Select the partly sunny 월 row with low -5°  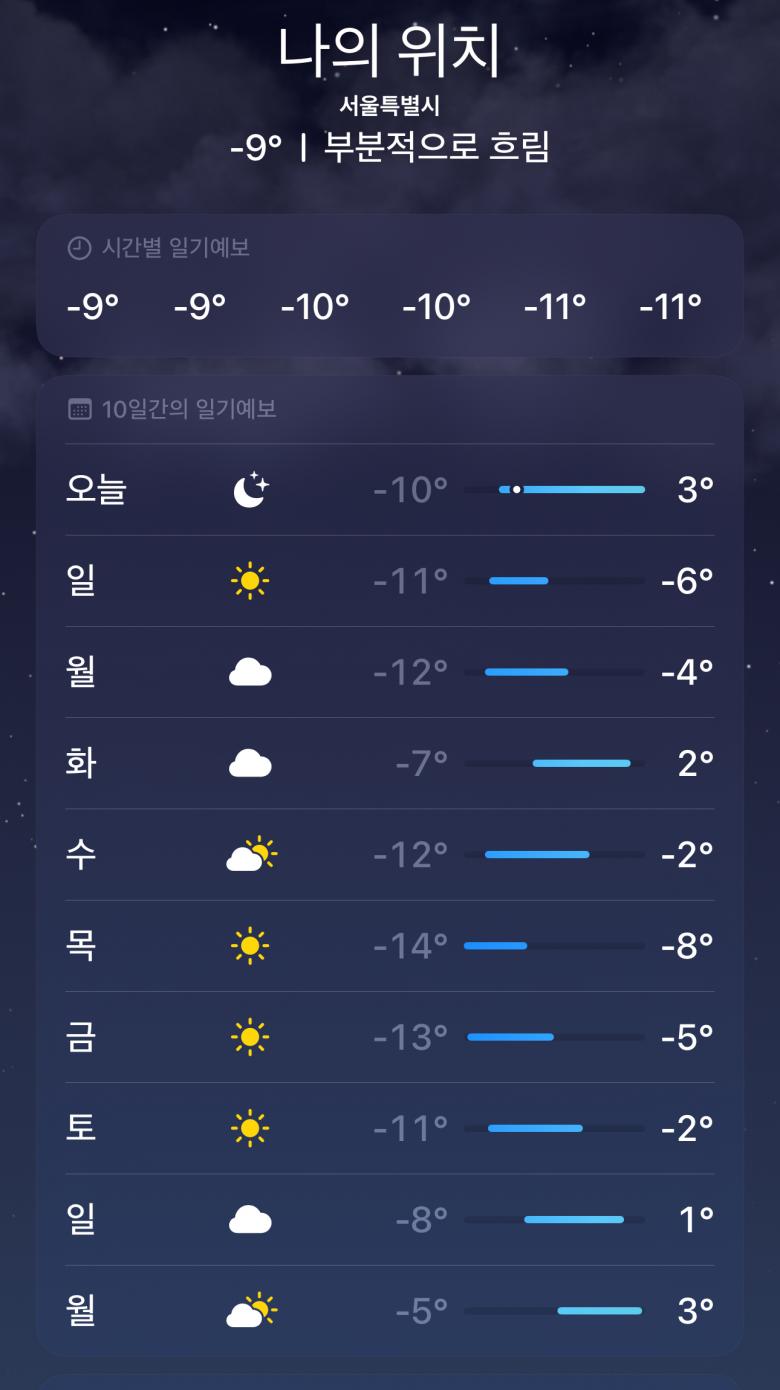click(390, 1311)
